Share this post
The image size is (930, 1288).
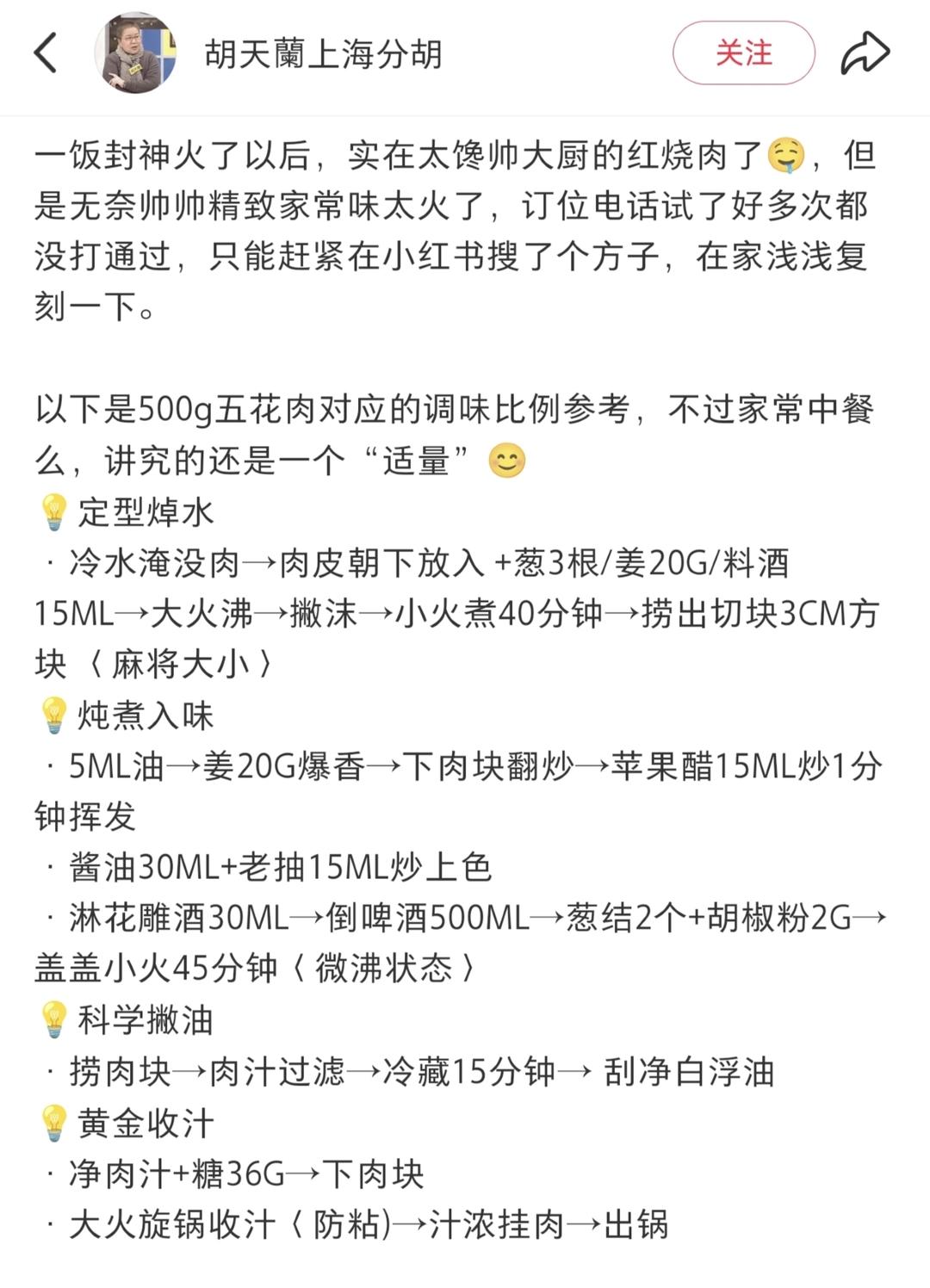864,53
